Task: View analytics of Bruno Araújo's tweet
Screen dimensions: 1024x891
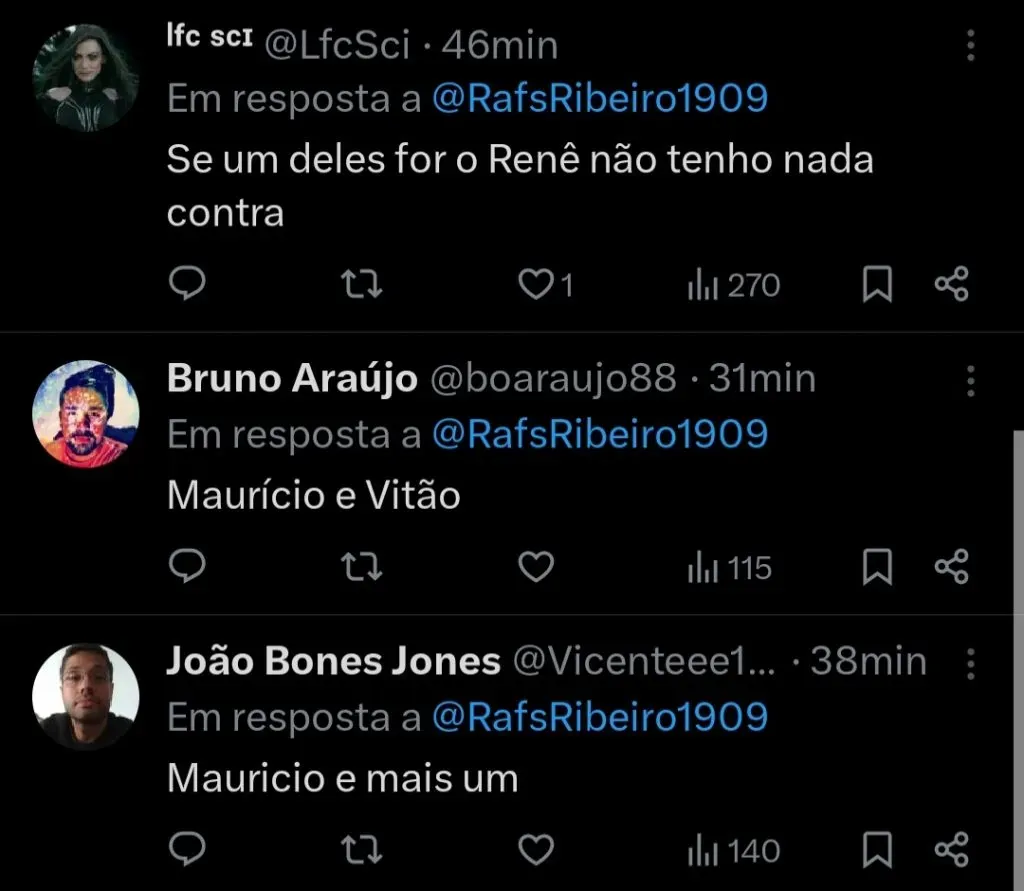Action: [730, 568]
